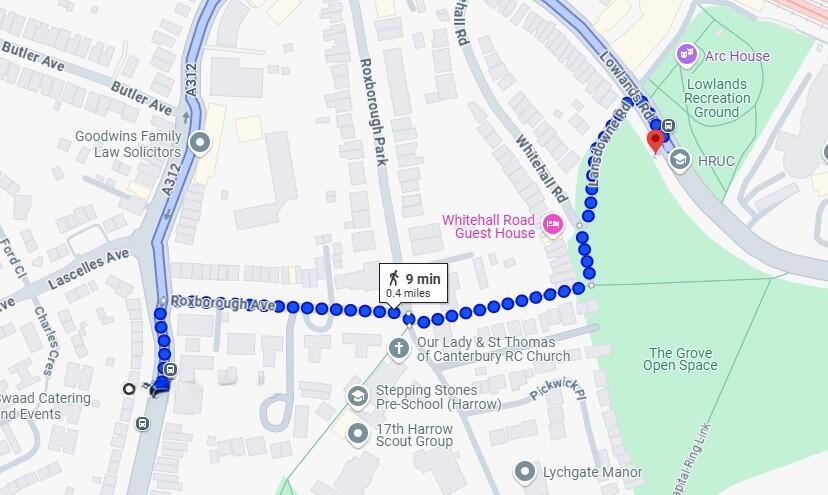
Task: Open Our Lady & St Thomas church marker
Action: pyautogui.click(x=398, y=347)
